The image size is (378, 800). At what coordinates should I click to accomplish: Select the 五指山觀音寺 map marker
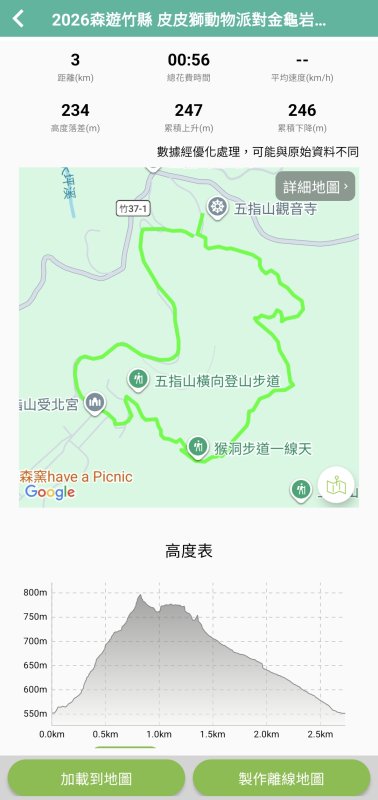pyautogui.click(x=217, y=208)
